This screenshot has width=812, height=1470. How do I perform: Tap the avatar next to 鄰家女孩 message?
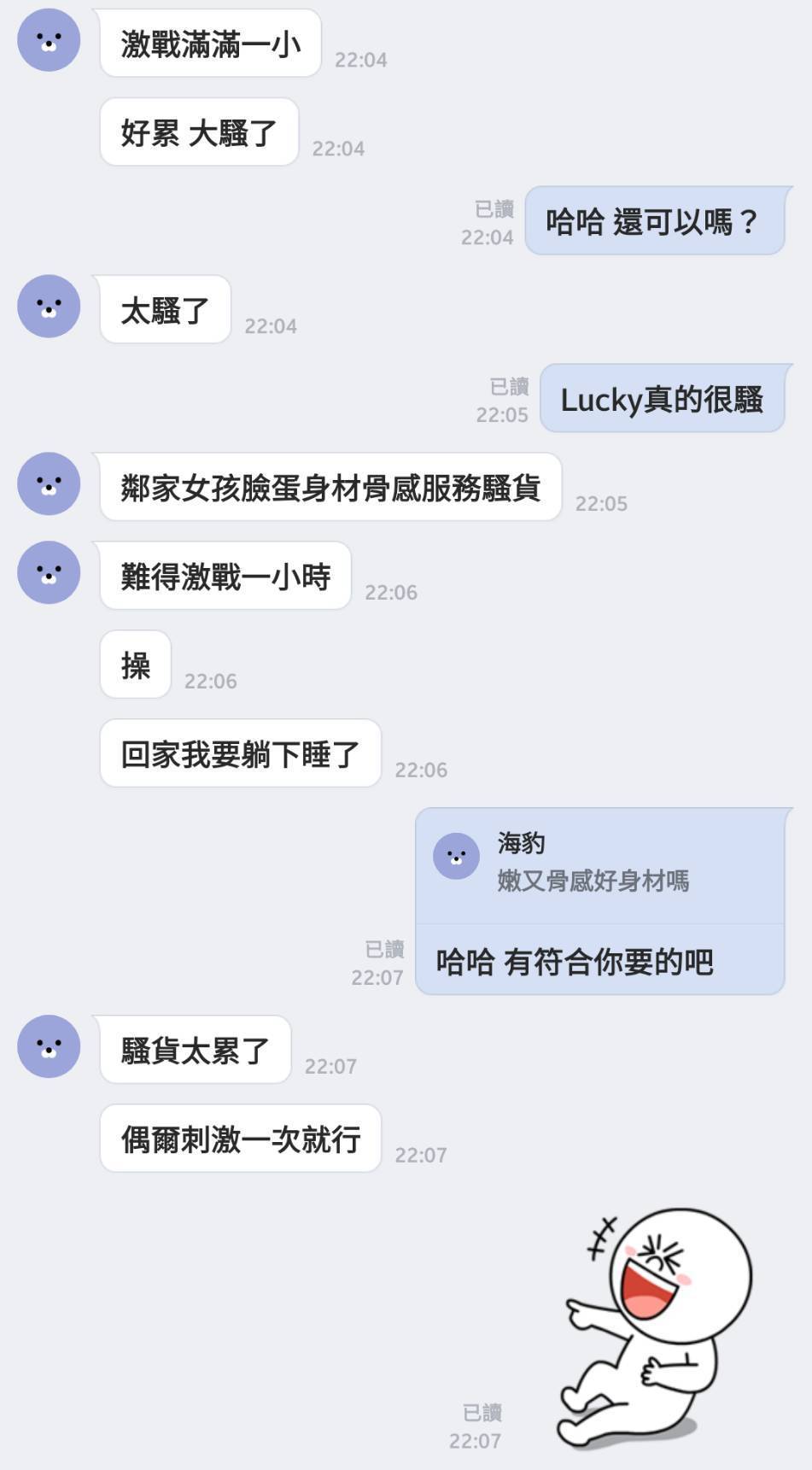coord(49,483)
